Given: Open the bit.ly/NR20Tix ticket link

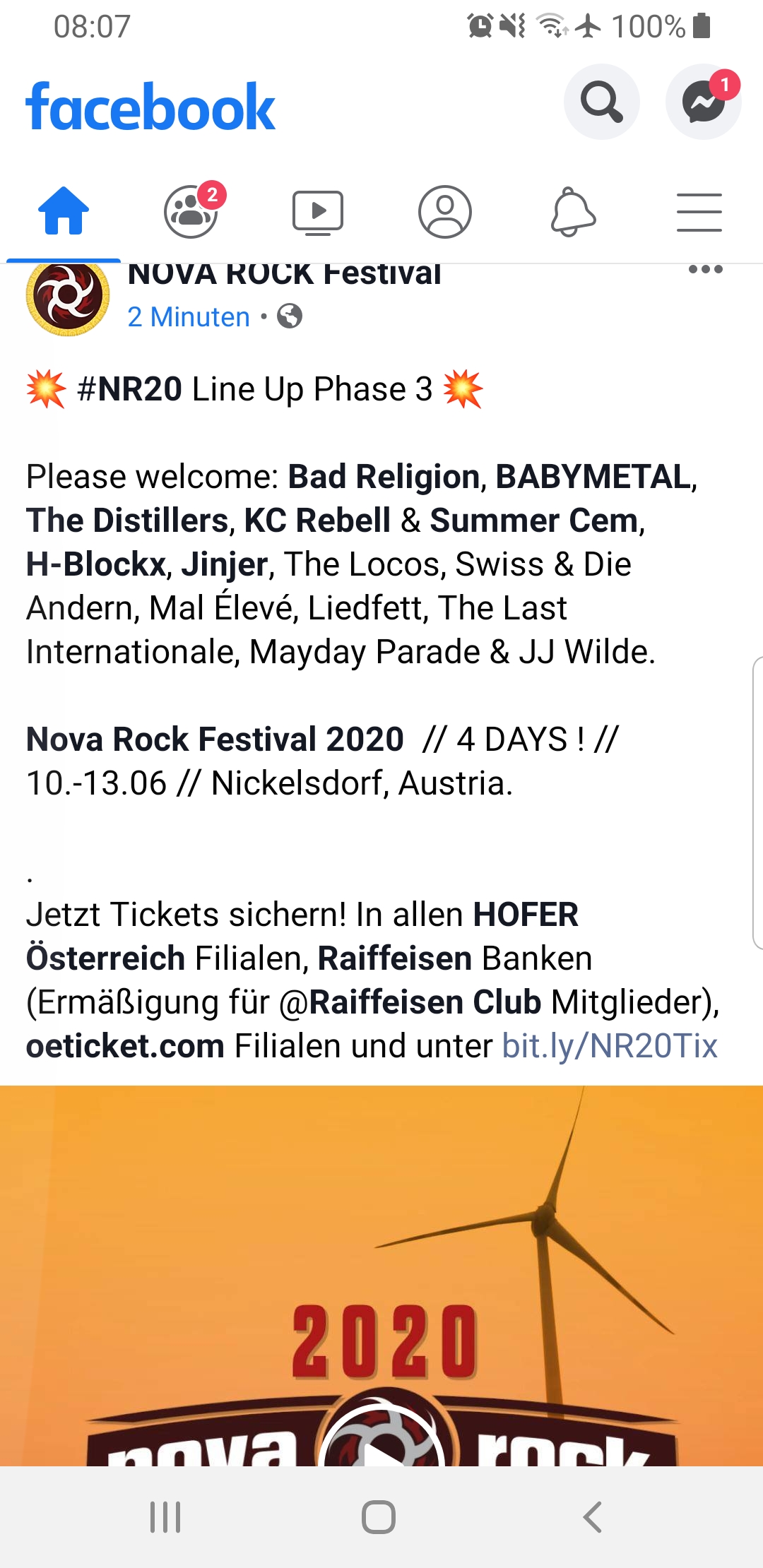Looking at the screenshot, I should click(610, 1046).
